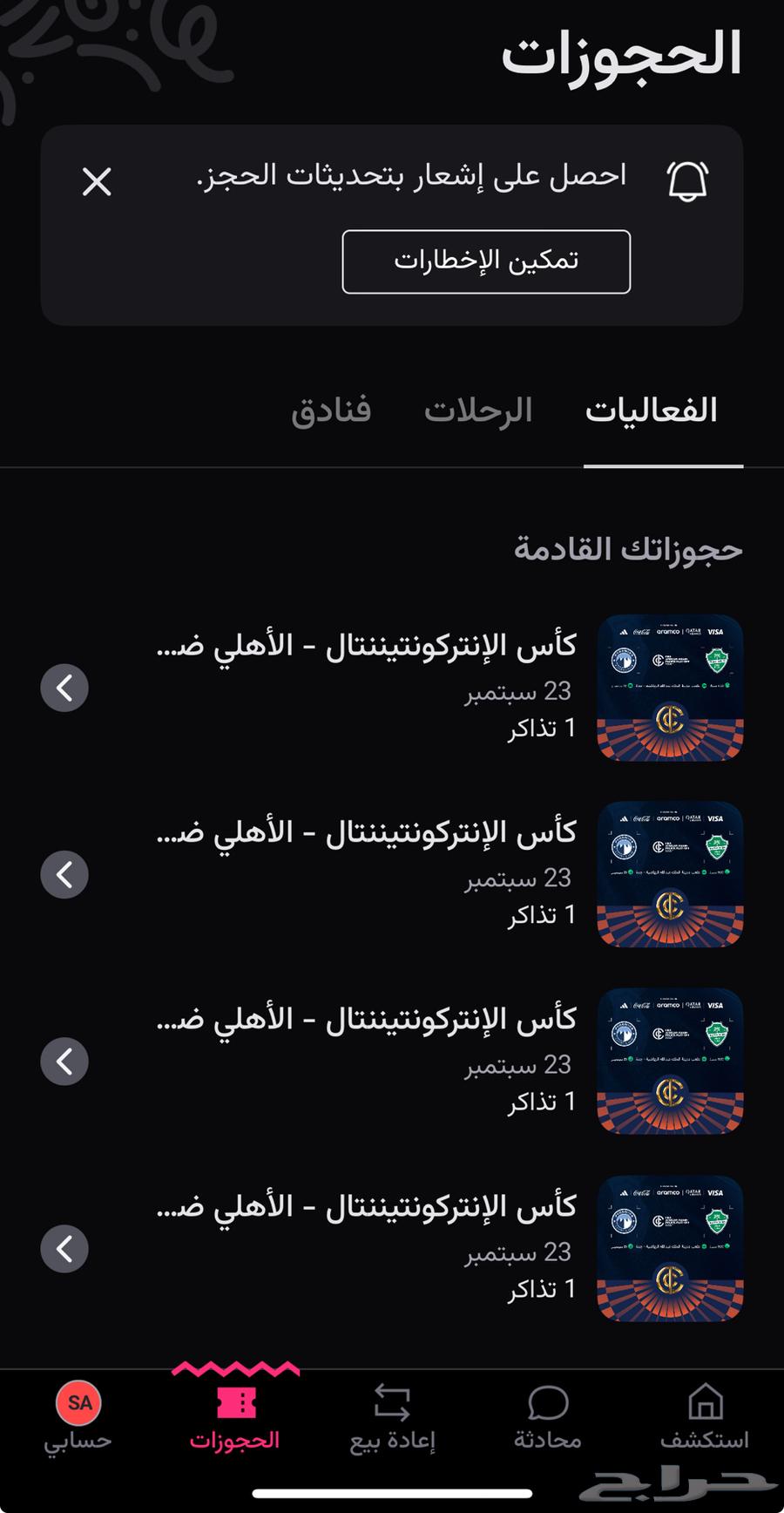Tap the third booking's event artwork
The image size is (784, 1513).
click(669, 1061)
